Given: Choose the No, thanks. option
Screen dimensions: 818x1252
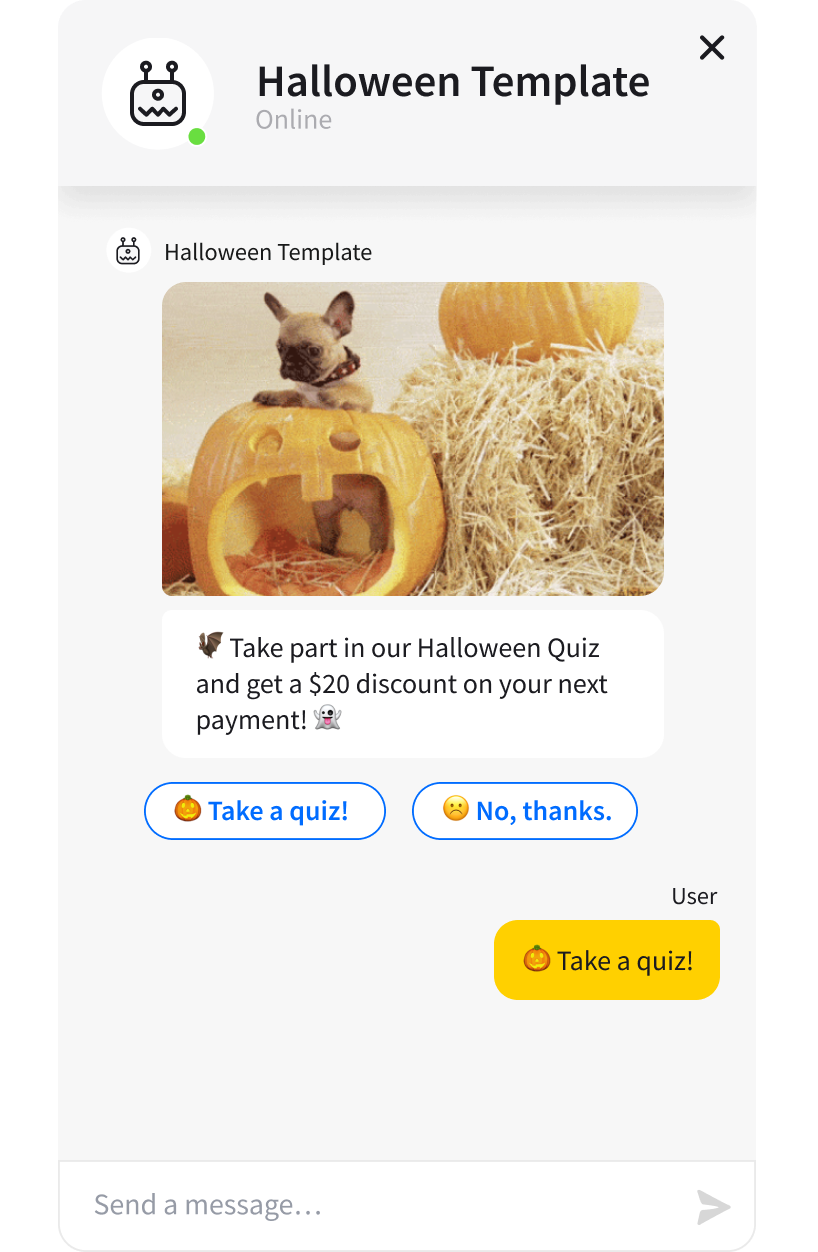Looking at the screenshot, I should 524,810.
